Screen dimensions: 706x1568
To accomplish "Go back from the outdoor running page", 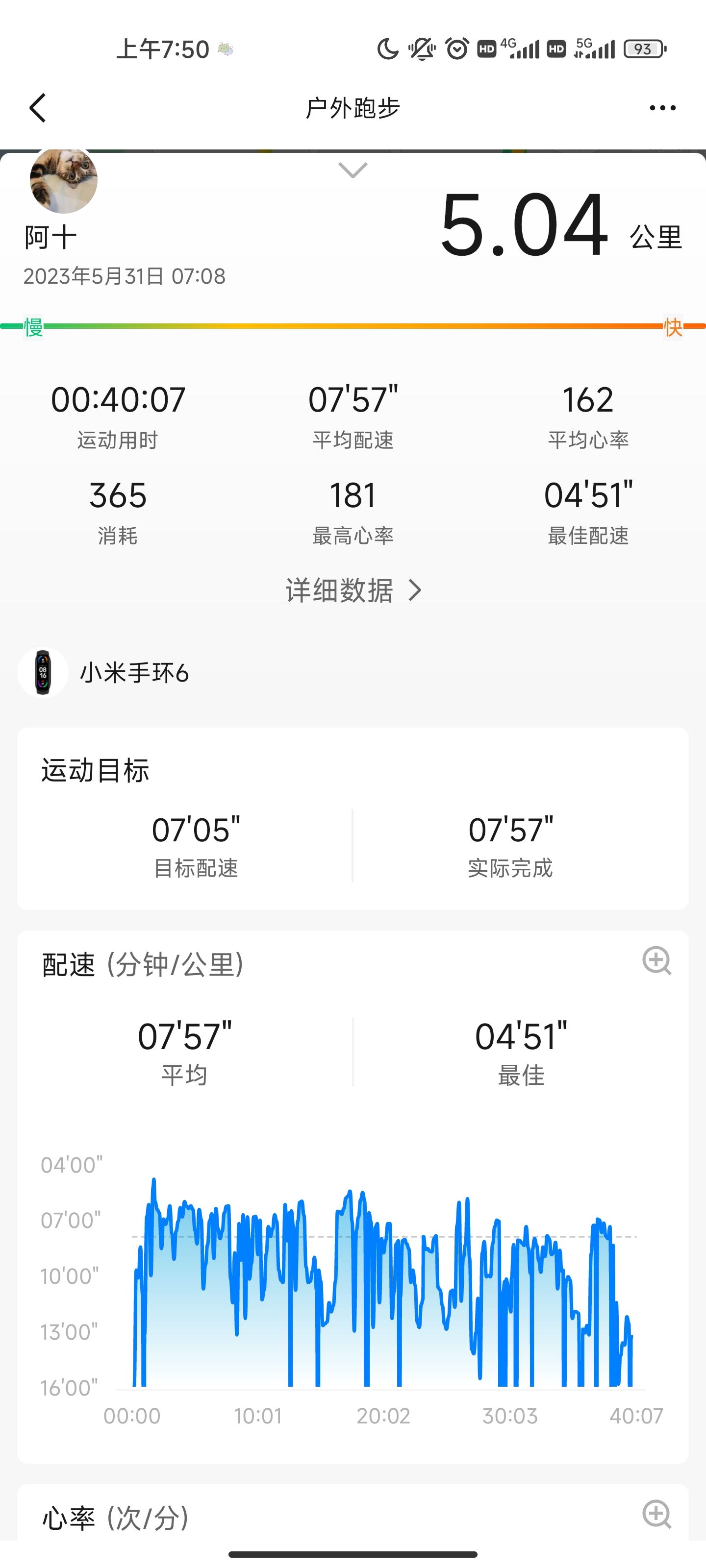I will pyautogui.click(x=38, y=108).
